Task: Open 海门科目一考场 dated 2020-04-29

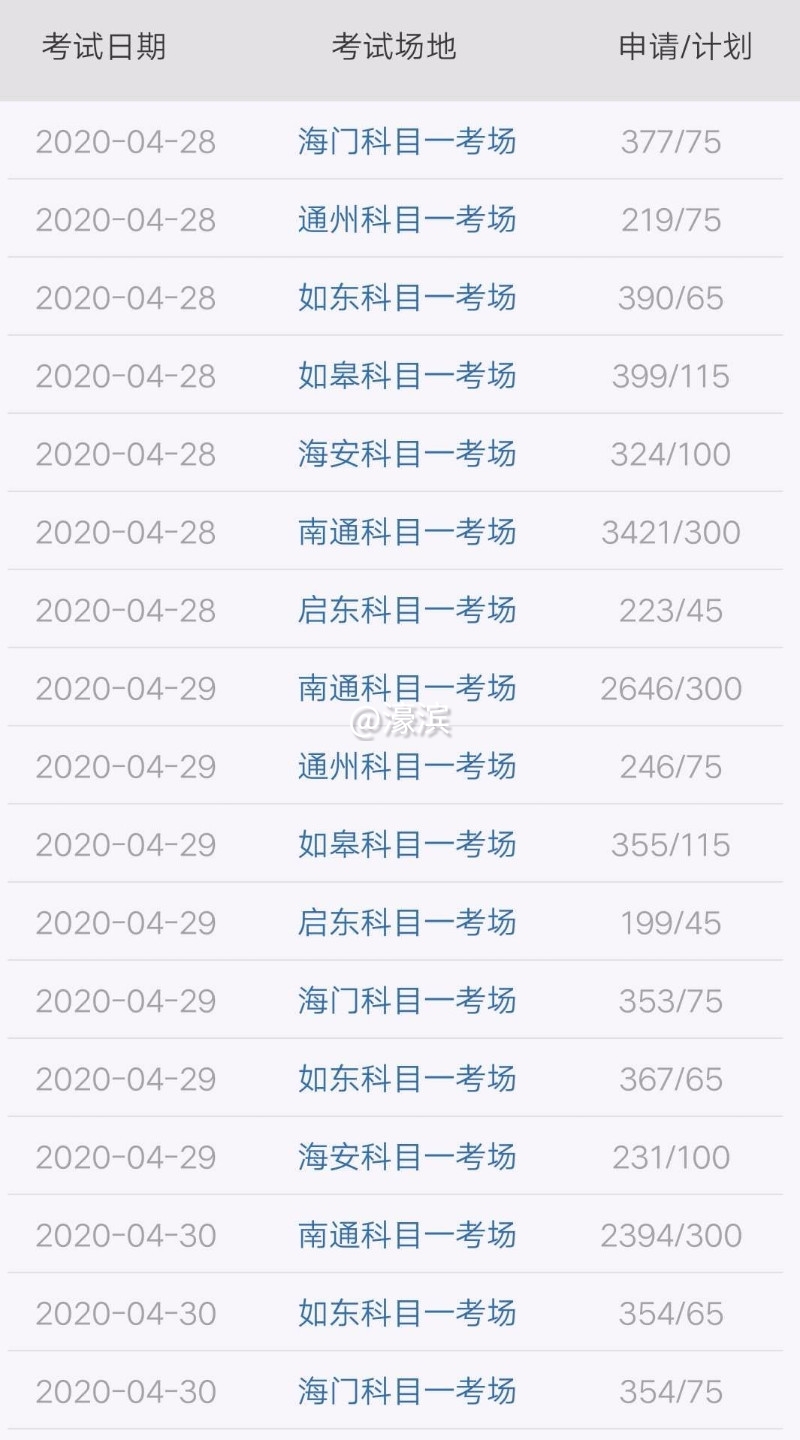Action: click(x=407, y=1000)
